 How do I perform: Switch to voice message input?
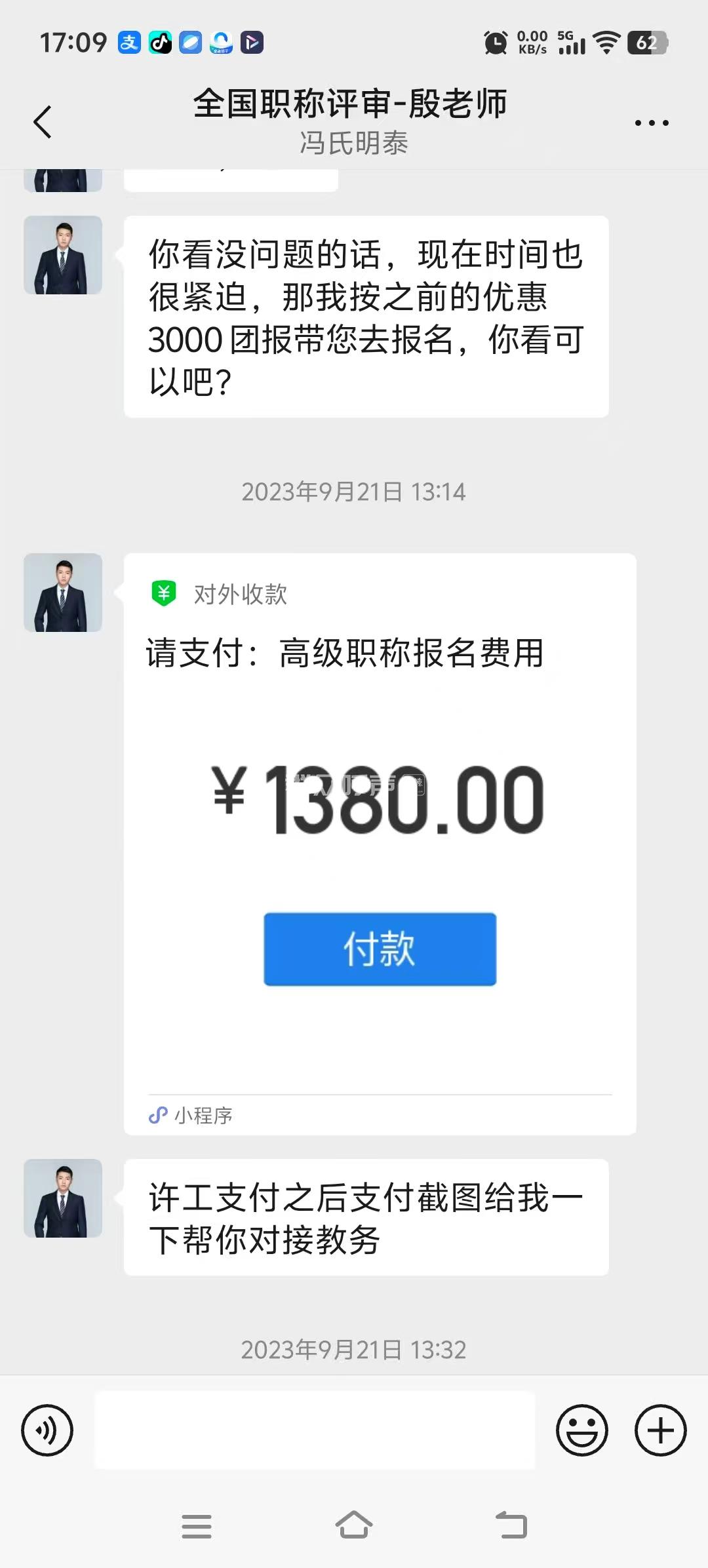47,1430
